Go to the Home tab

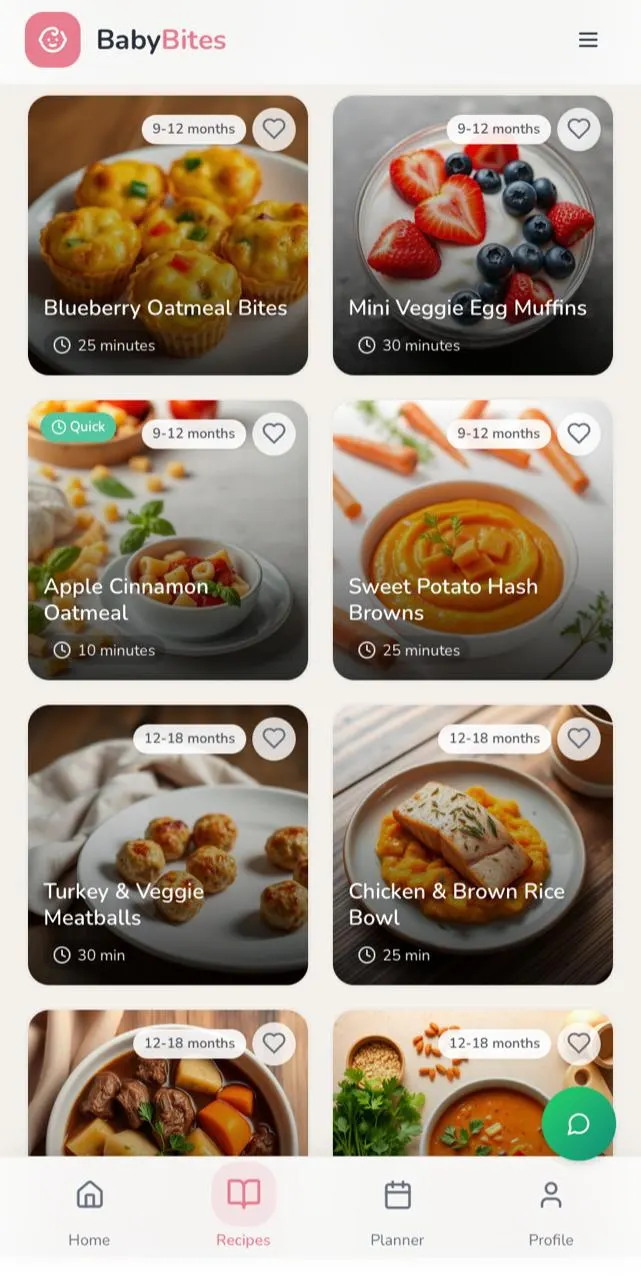pyautogui.click(x=89, y=1209)
